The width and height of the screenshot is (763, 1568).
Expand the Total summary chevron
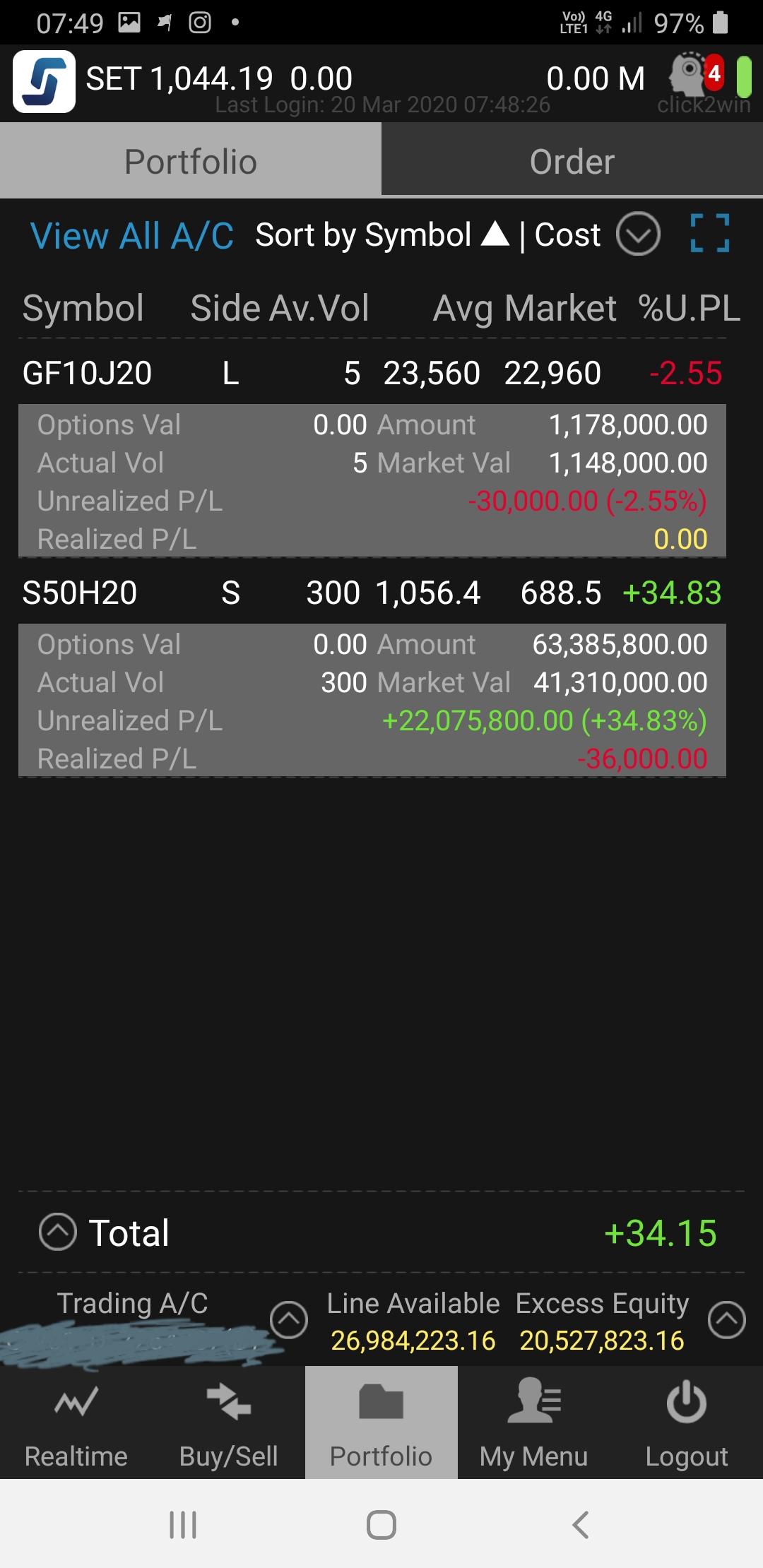pyautogui.click(x=58, y=1233)
